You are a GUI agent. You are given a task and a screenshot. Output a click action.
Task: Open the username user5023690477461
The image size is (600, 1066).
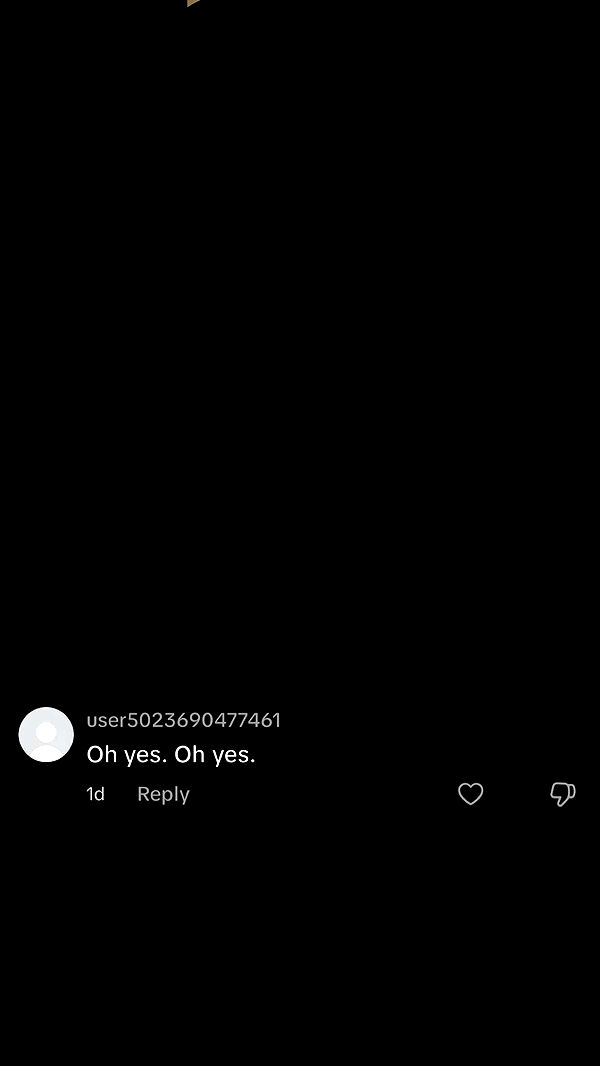click(x=184, y=720)
